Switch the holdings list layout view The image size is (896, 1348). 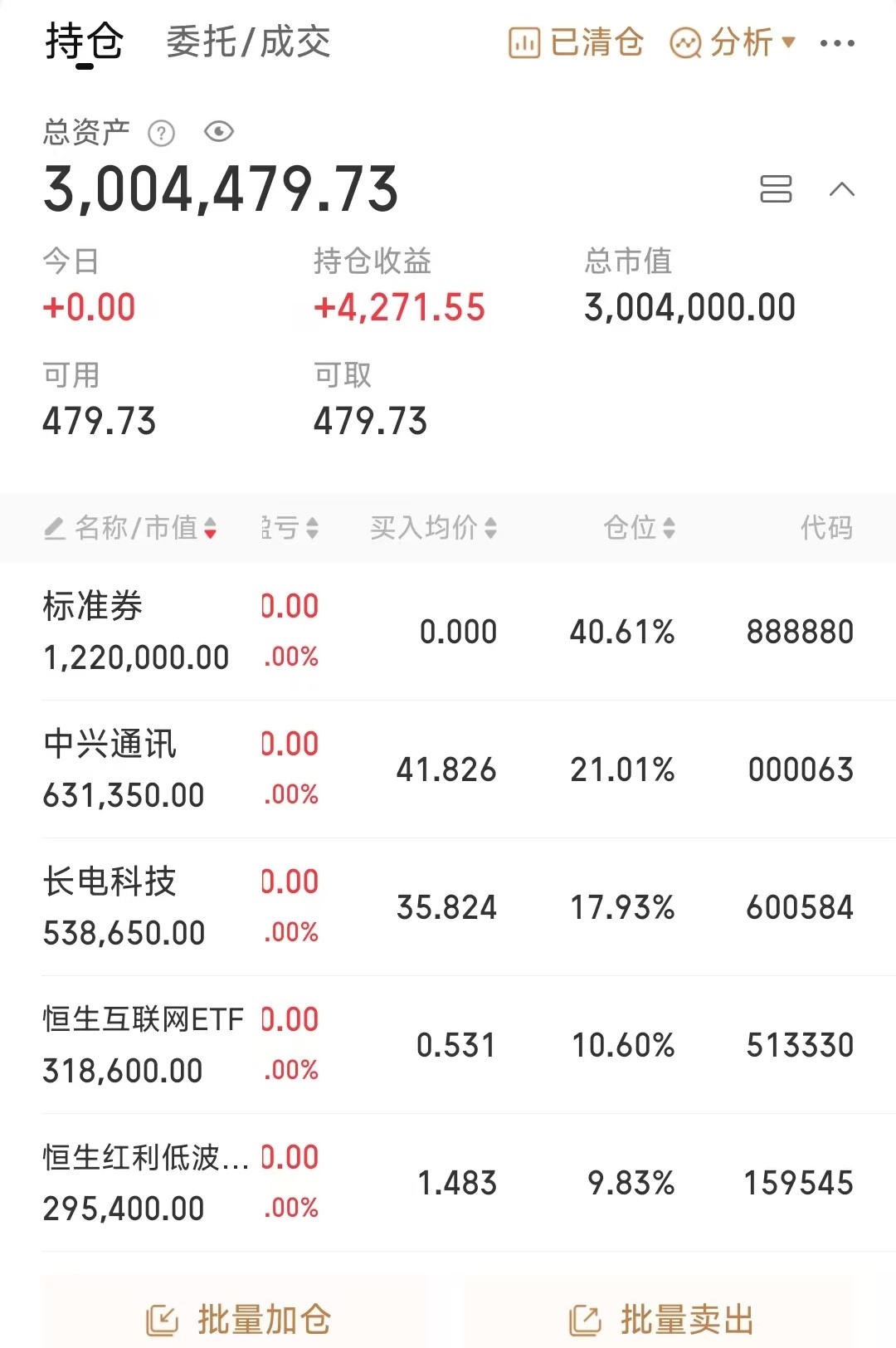(776, 189)
